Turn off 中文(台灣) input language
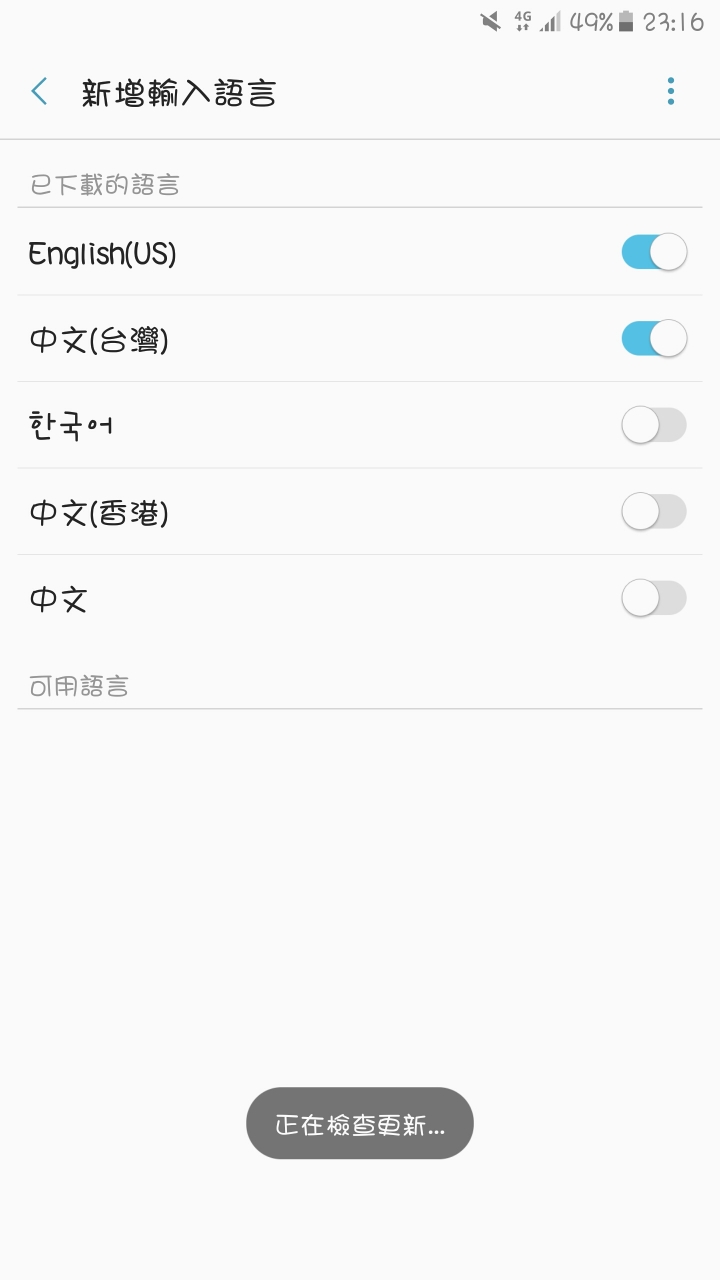 (x=654, y=339)
